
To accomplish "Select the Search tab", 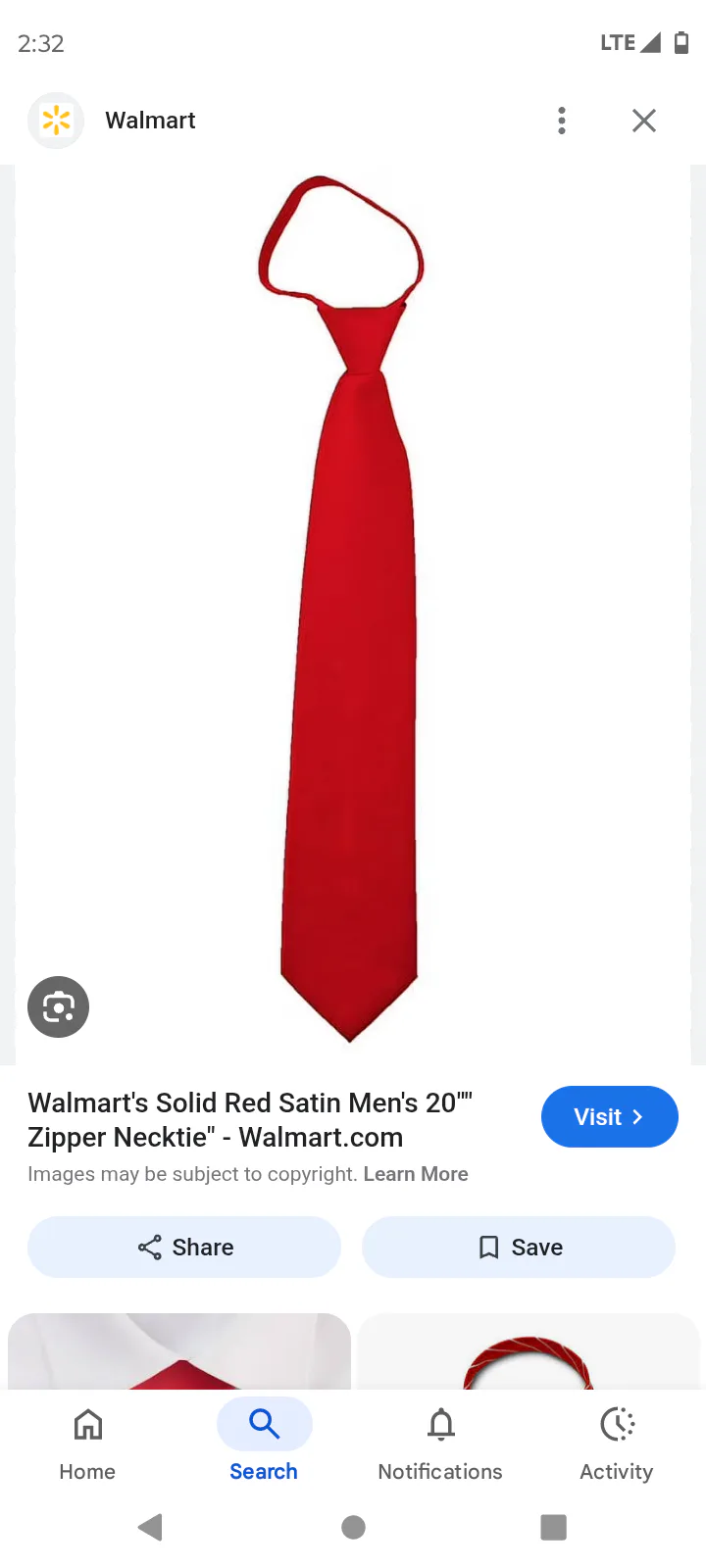I will pos(264,1443).
